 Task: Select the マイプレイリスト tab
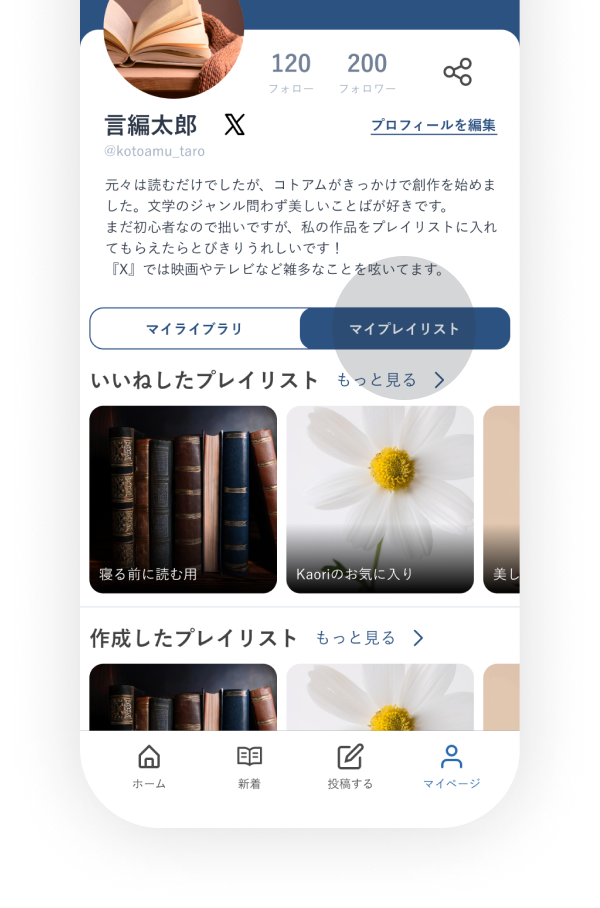tap(404, 329)
